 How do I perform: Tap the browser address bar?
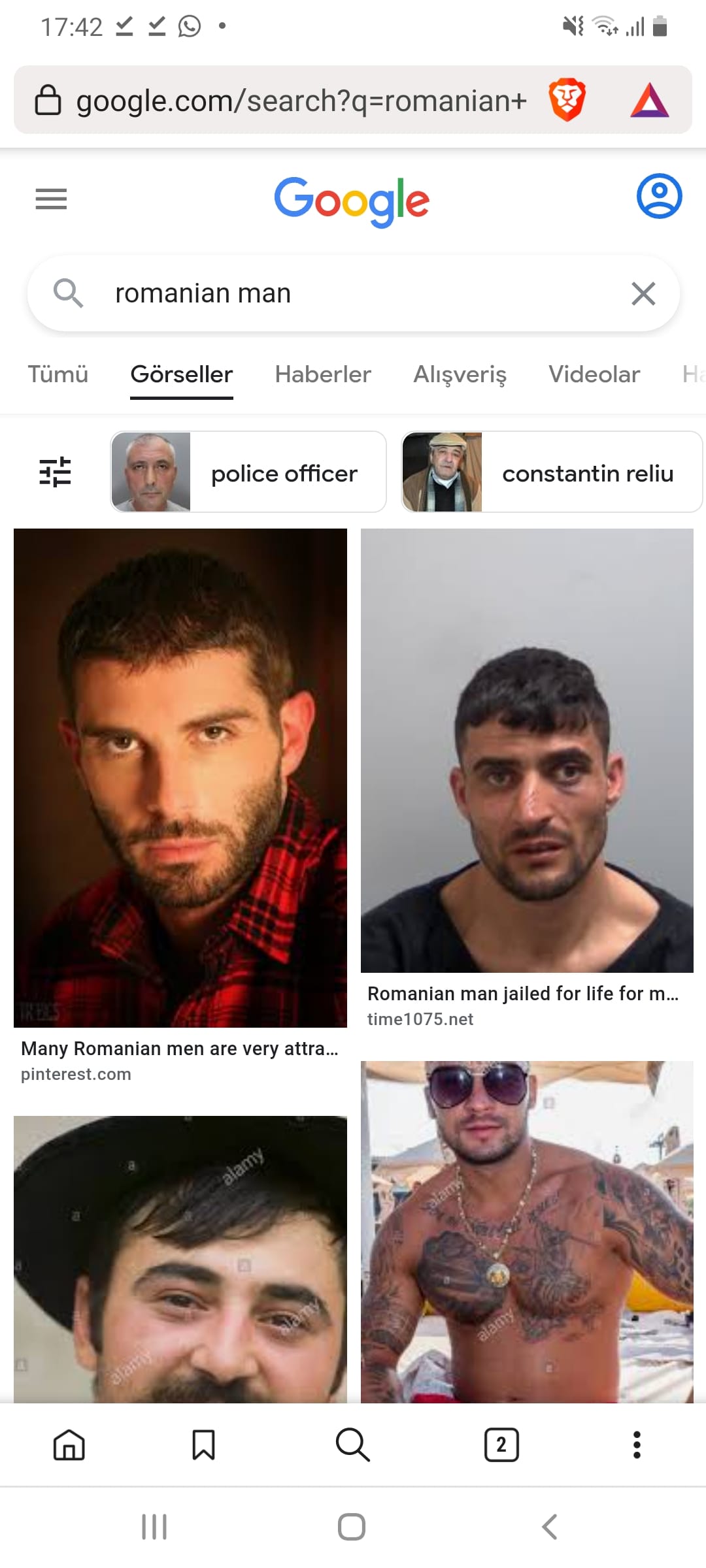(301, 101)
